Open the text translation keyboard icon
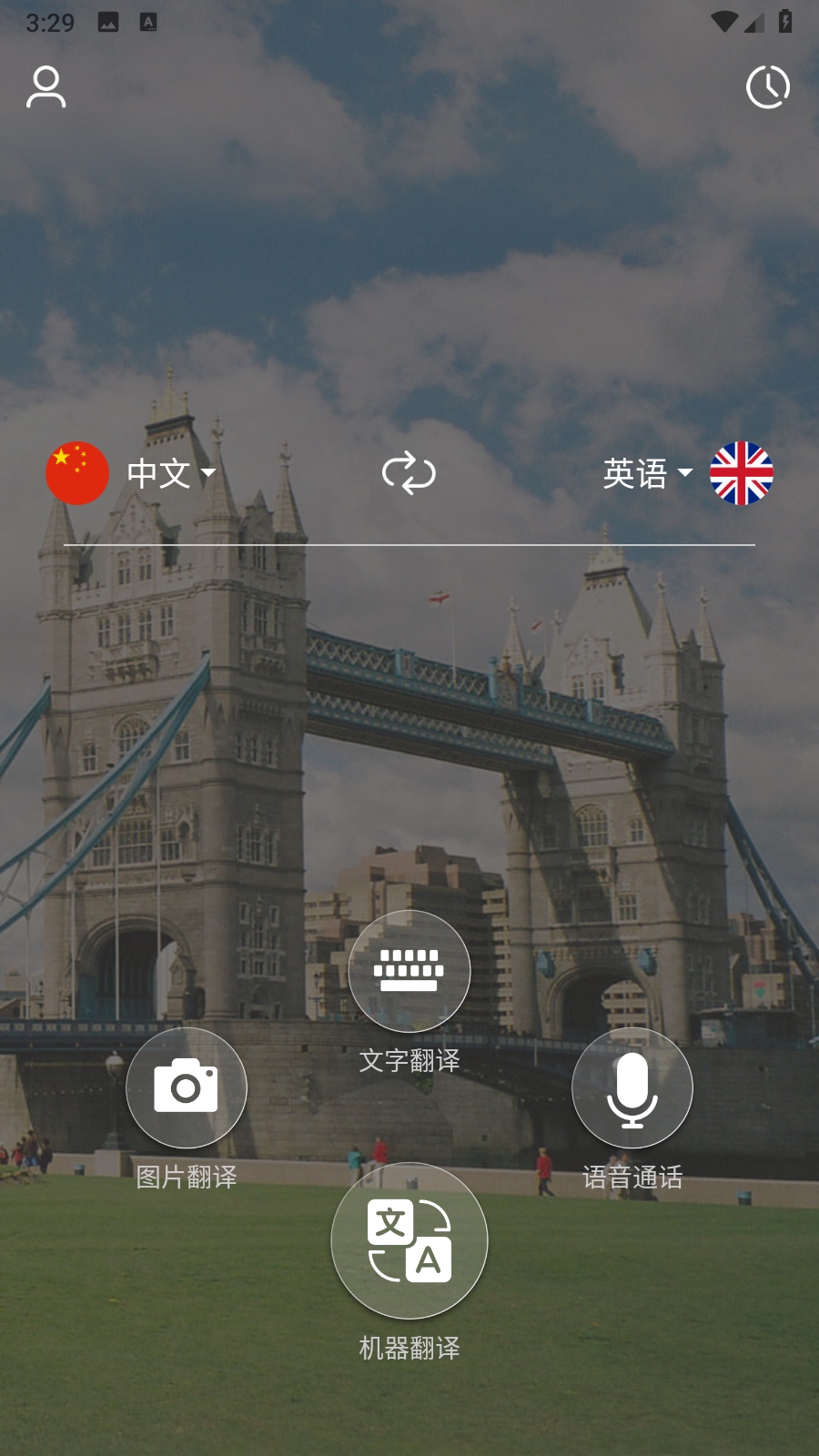 tap(409, 971)
